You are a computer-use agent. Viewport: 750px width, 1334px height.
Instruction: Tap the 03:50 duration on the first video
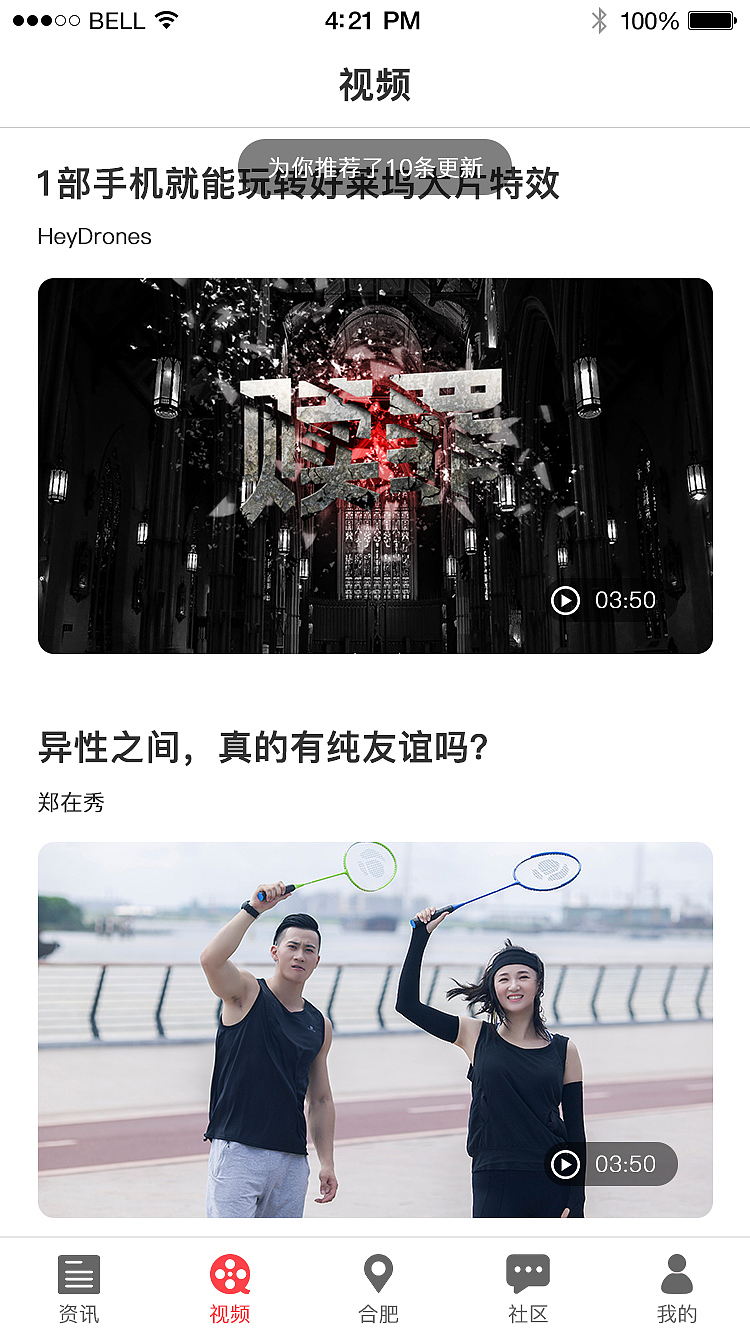pyautogui.click(x=625, y=600)
